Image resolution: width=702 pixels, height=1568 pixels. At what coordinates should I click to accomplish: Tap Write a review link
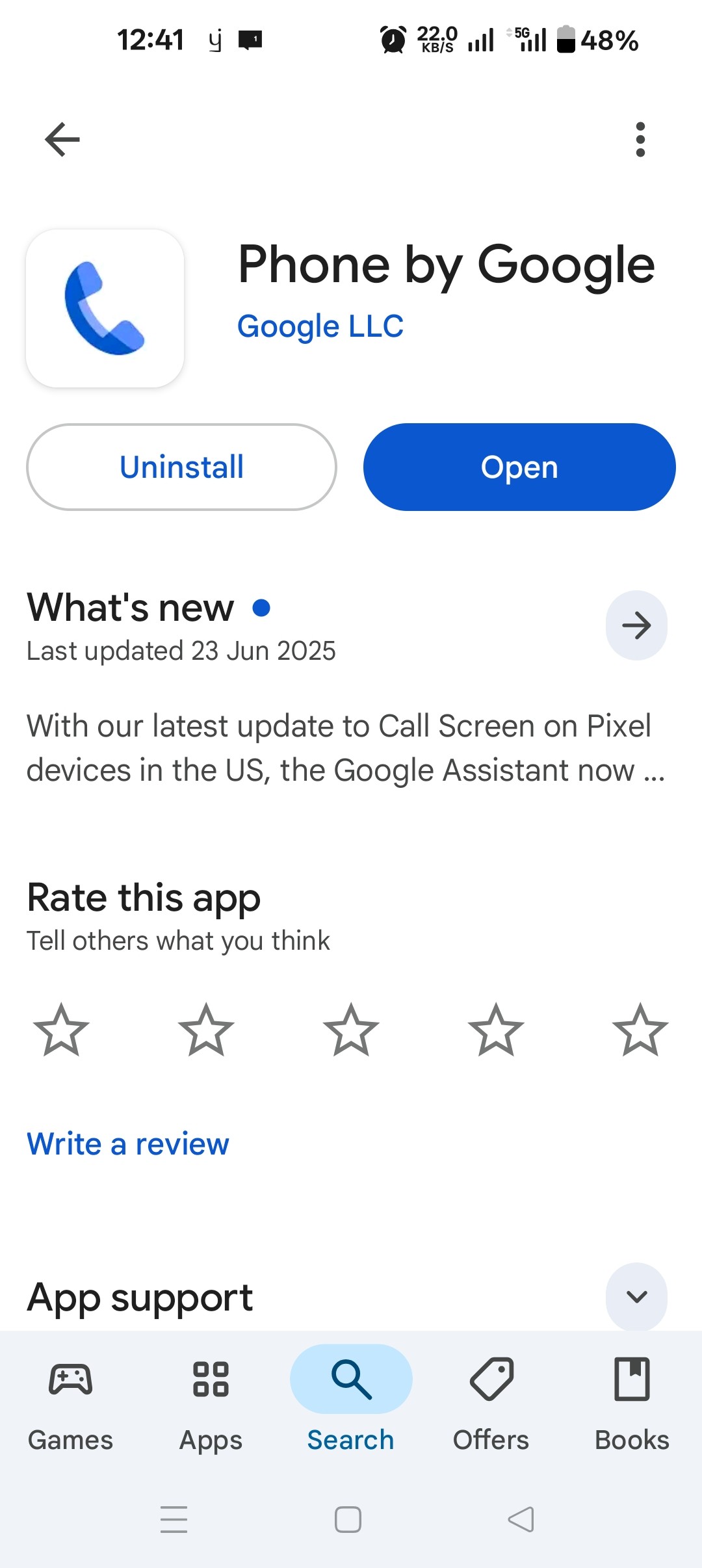(x=128, y=1144)
